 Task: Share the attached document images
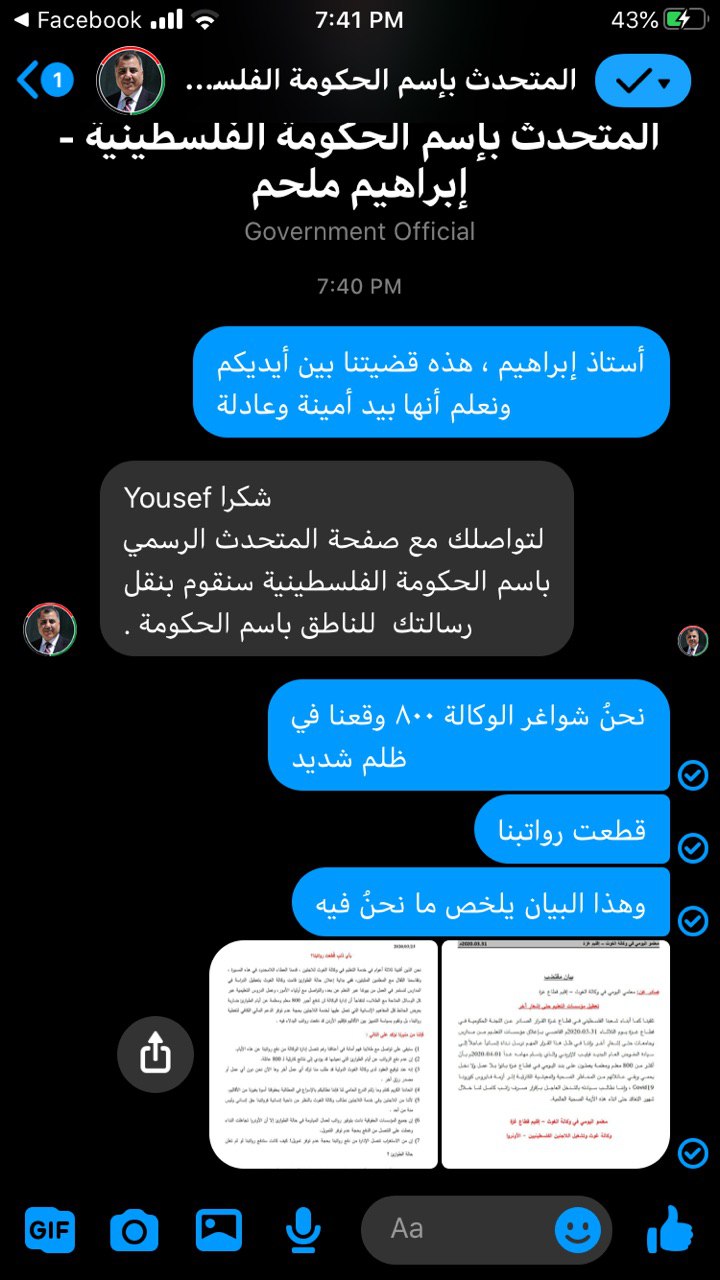tap(155, 1053)
